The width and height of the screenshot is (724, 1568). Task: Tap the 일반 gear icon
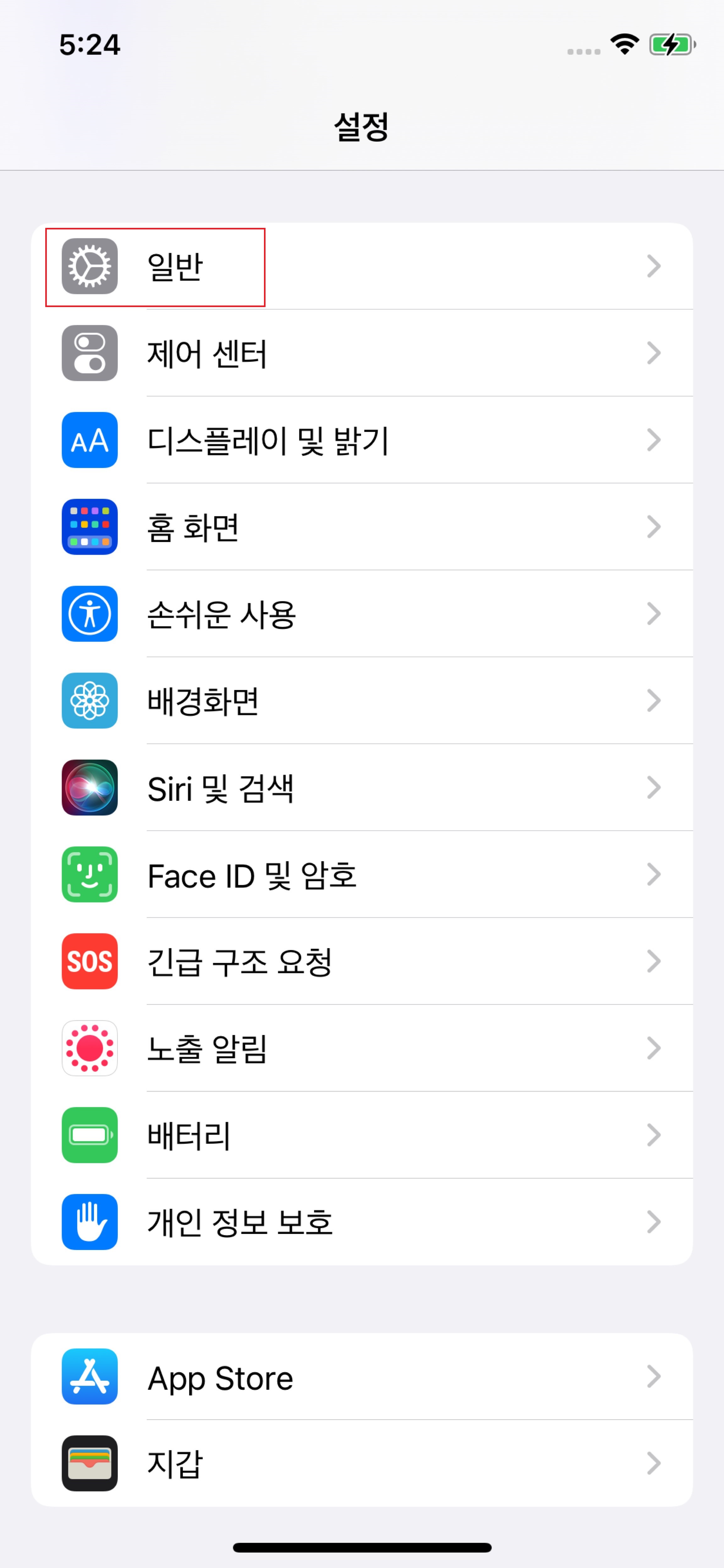point(89,265)
